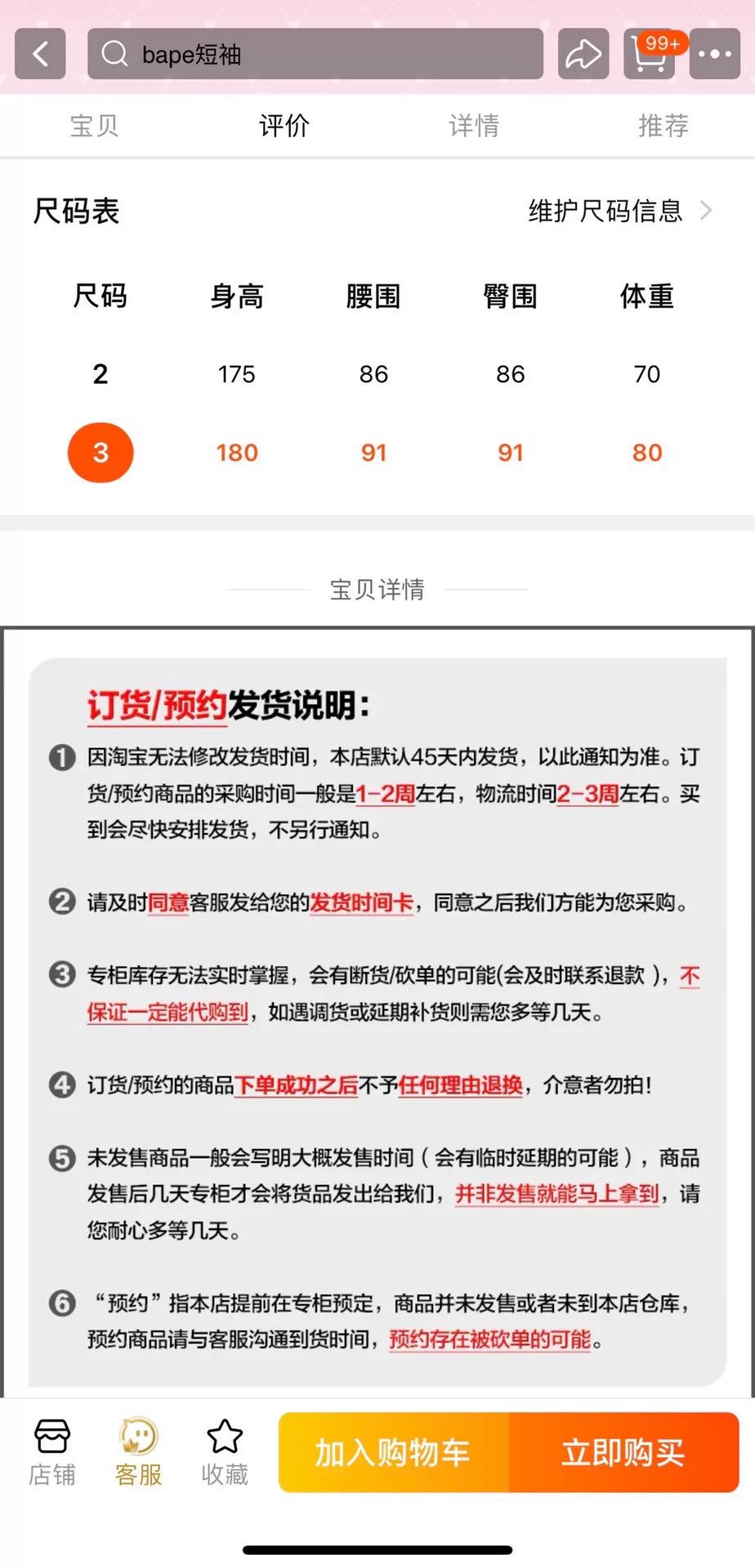Open 维护尺码信息
Image resolution: width=755 pixels, height=1568 pixels.
[620, 211]
